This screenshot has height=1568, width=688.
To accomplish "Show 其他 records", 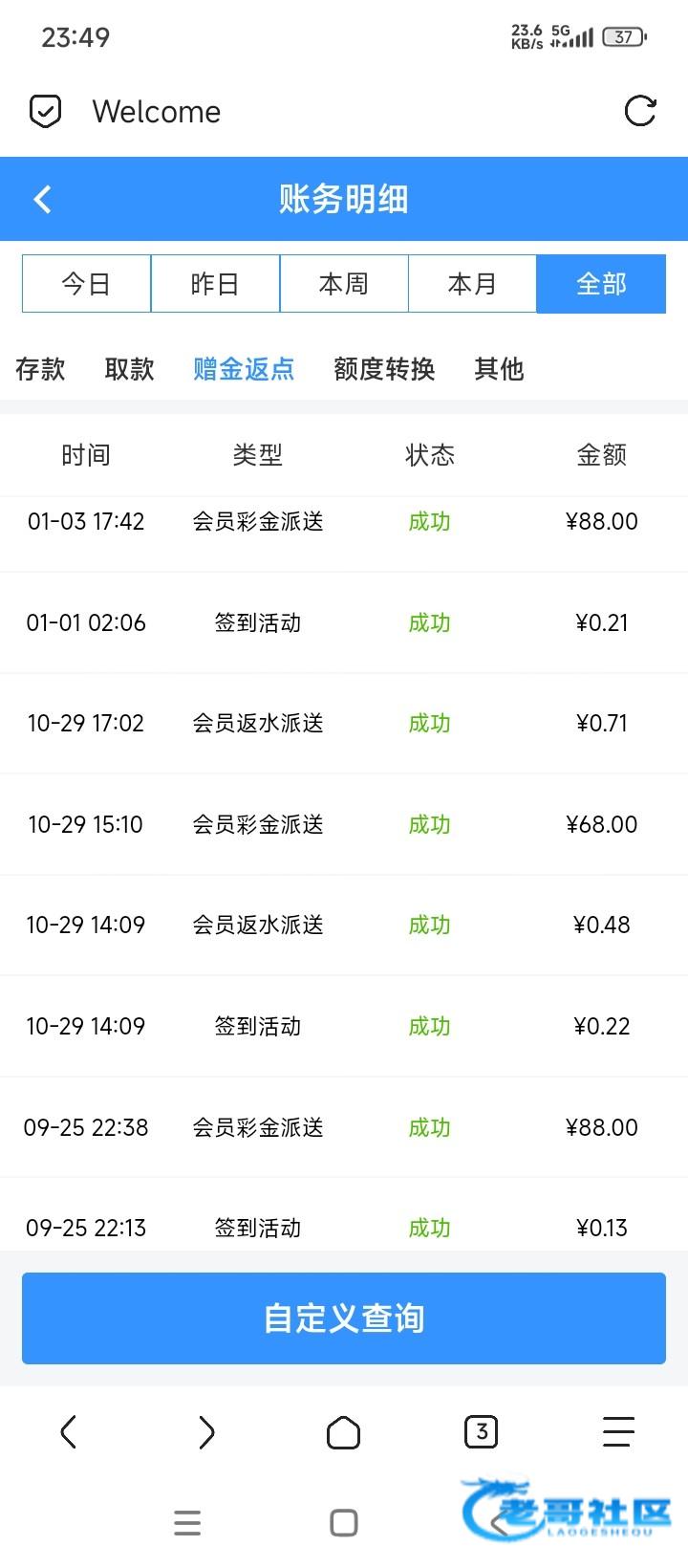I will click(x=499, y=369).
